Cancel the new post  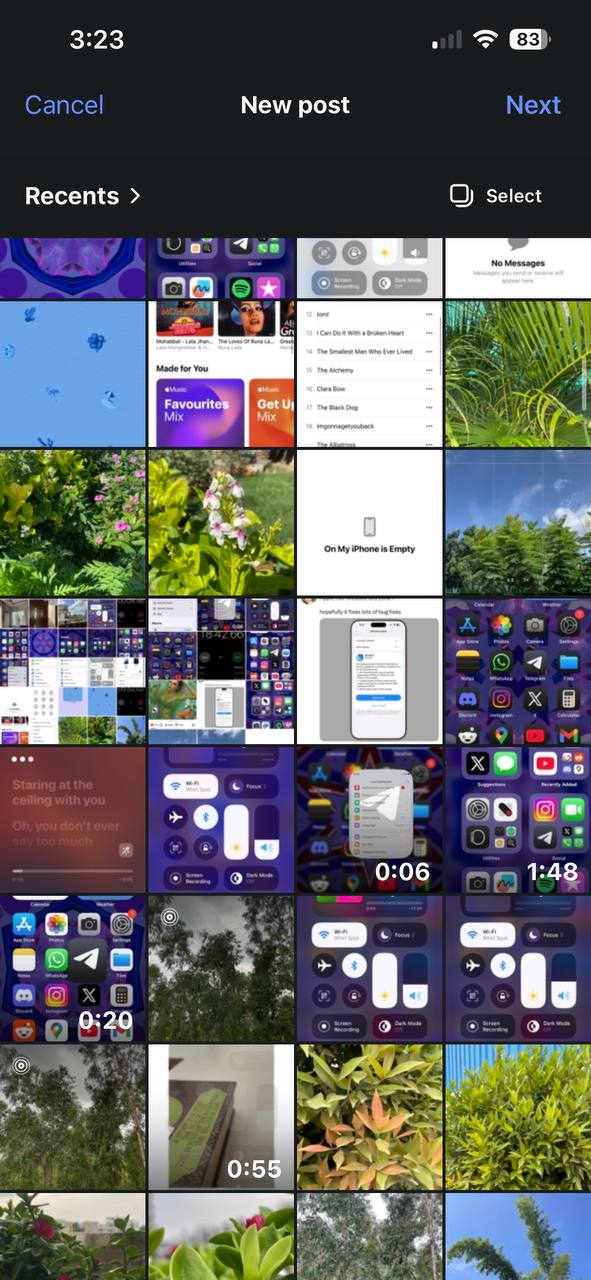pos(64,105)
